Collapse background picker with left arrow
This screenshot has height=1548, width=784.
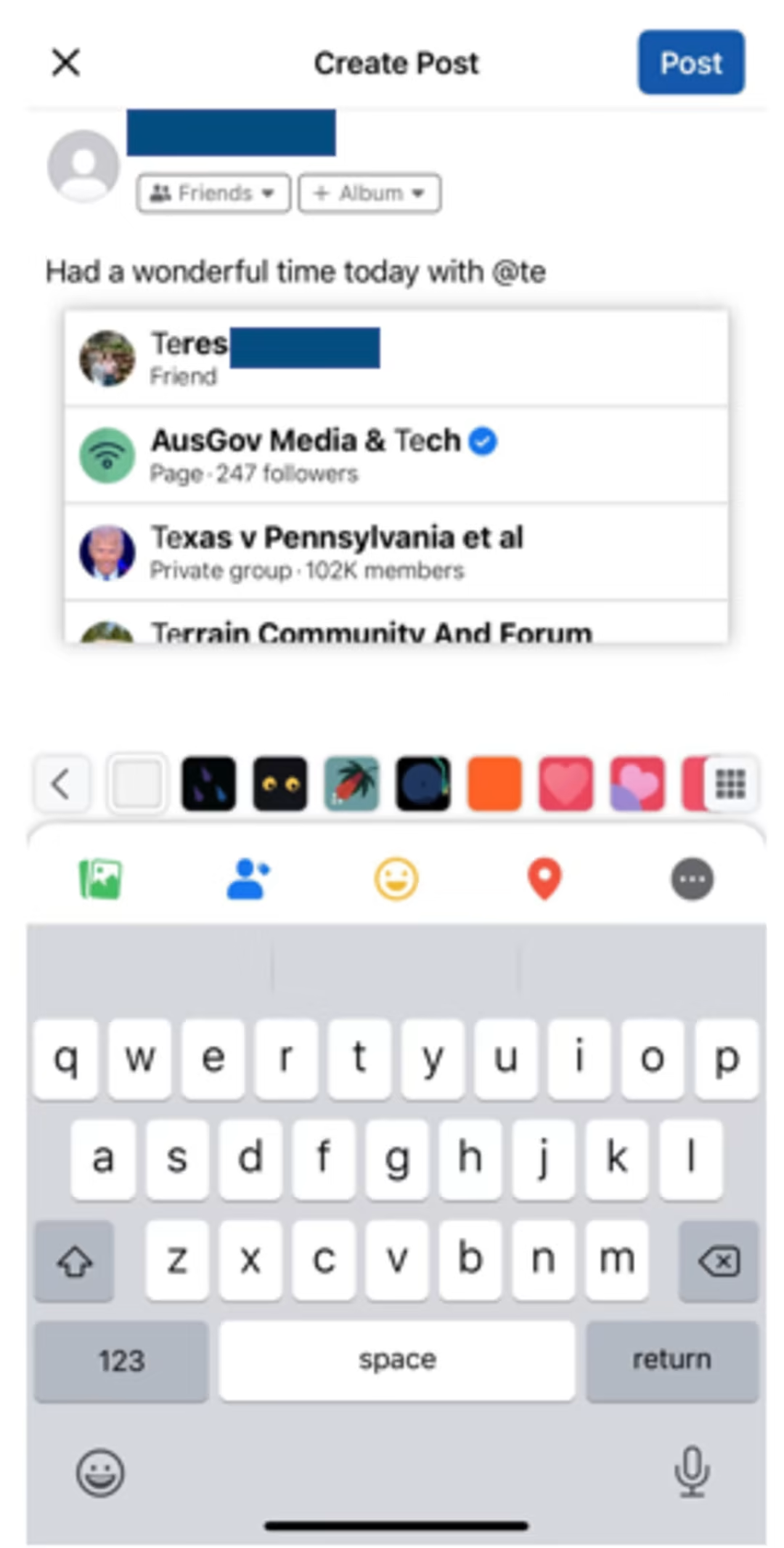(62, 784)
